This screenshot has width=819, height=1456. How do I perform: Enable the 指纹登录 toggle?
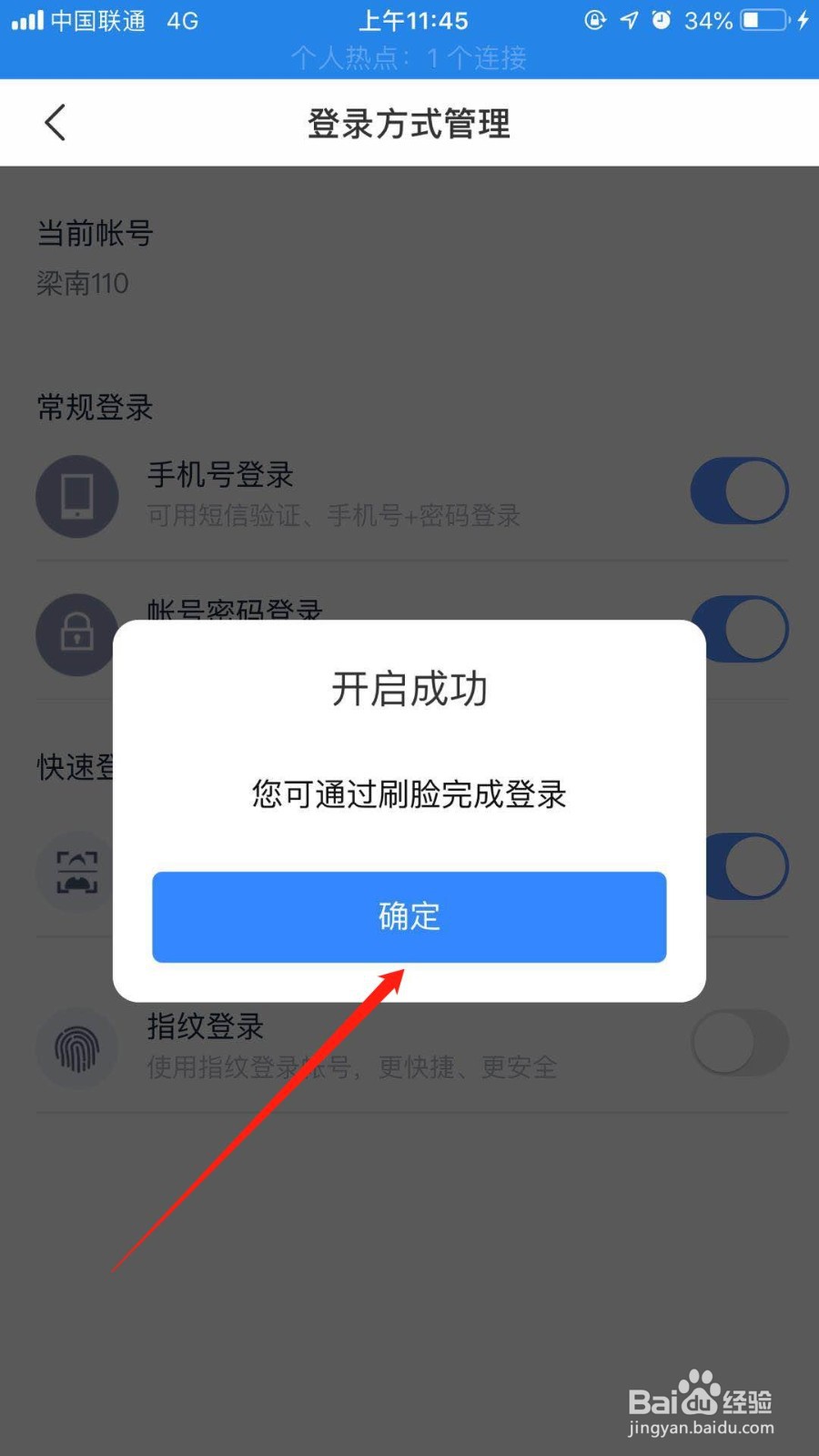pyautogui.click(x=739, y=1044)
